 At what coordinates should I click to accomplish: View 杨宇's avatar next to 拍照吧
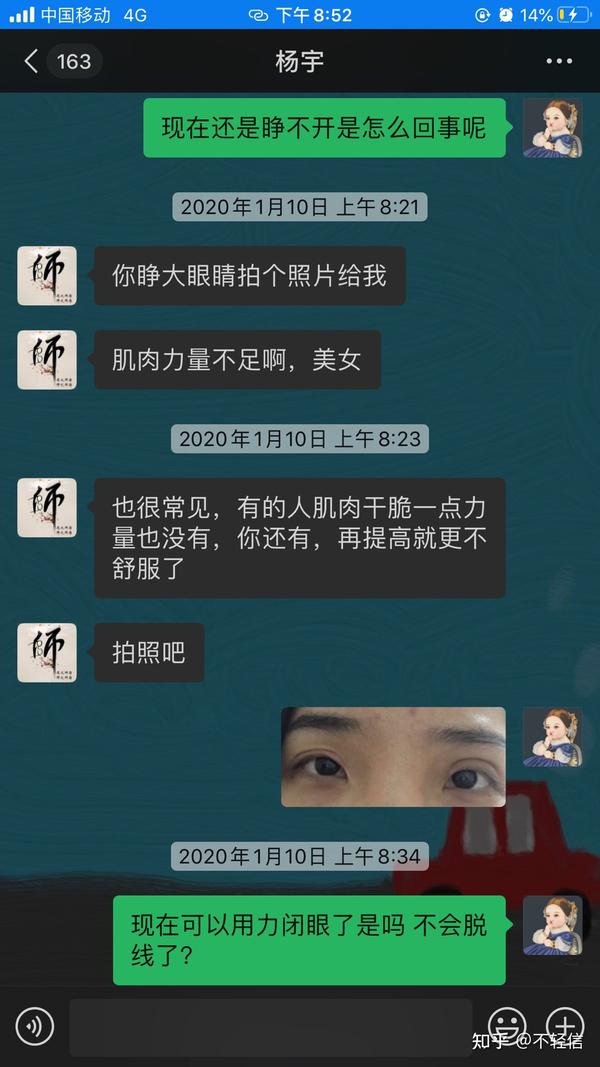(47, 652)
